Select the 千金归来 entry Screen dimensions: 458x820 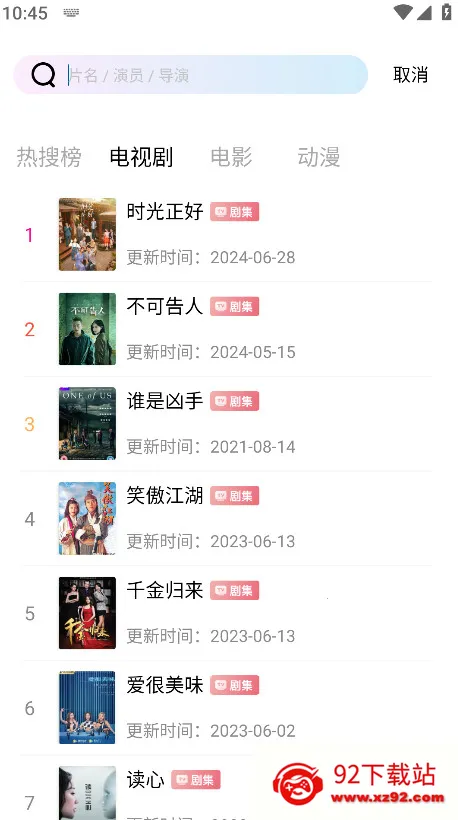tap(227, 613)
